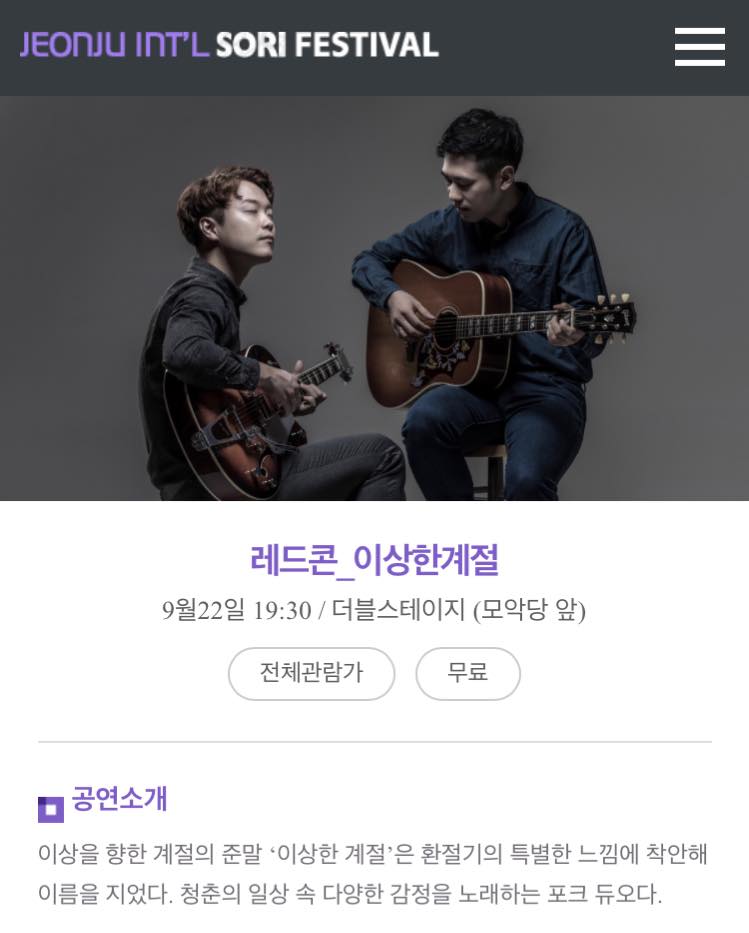Screen dimensions: 749x933
Task: Open the hamburger menu
Action: (x=699, y=46)
